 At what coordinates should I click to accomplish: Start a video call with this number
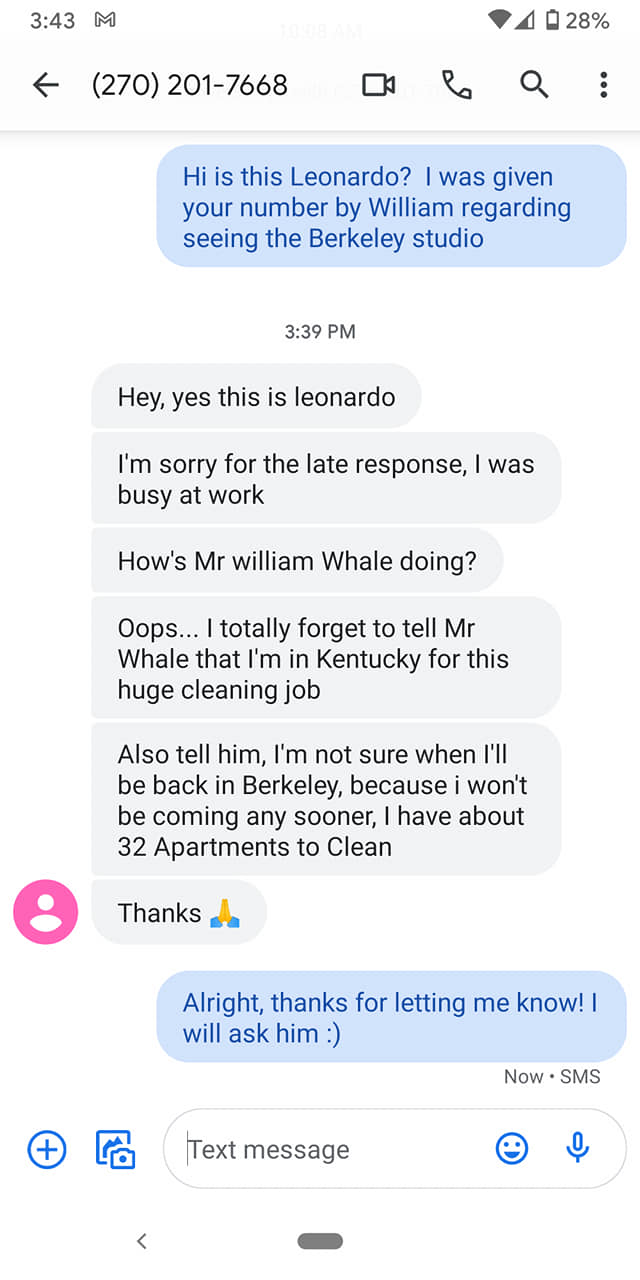pyautogui.click(x=379, y=86)
